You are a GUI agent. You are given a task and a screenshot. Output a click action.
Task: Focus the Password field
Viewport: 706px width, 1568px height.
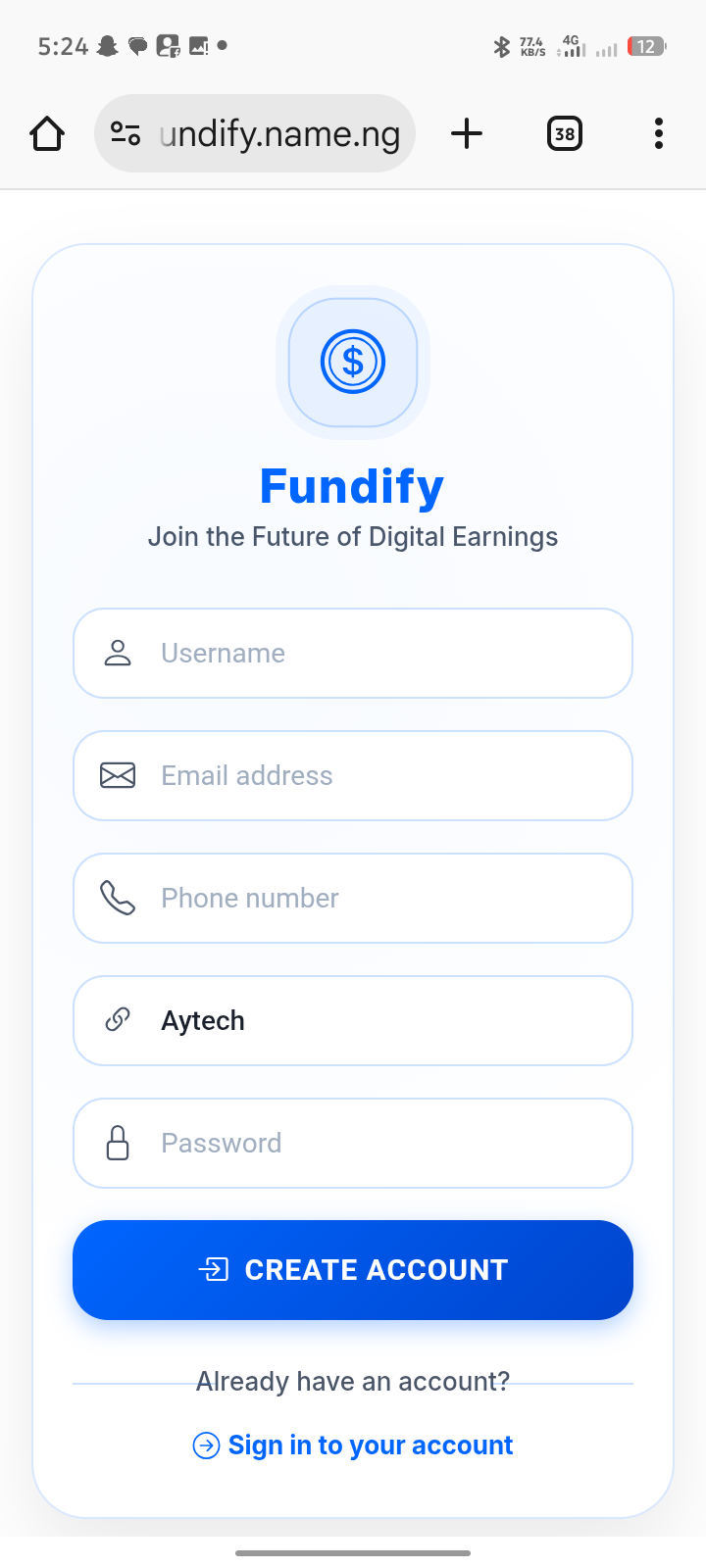353,1144
